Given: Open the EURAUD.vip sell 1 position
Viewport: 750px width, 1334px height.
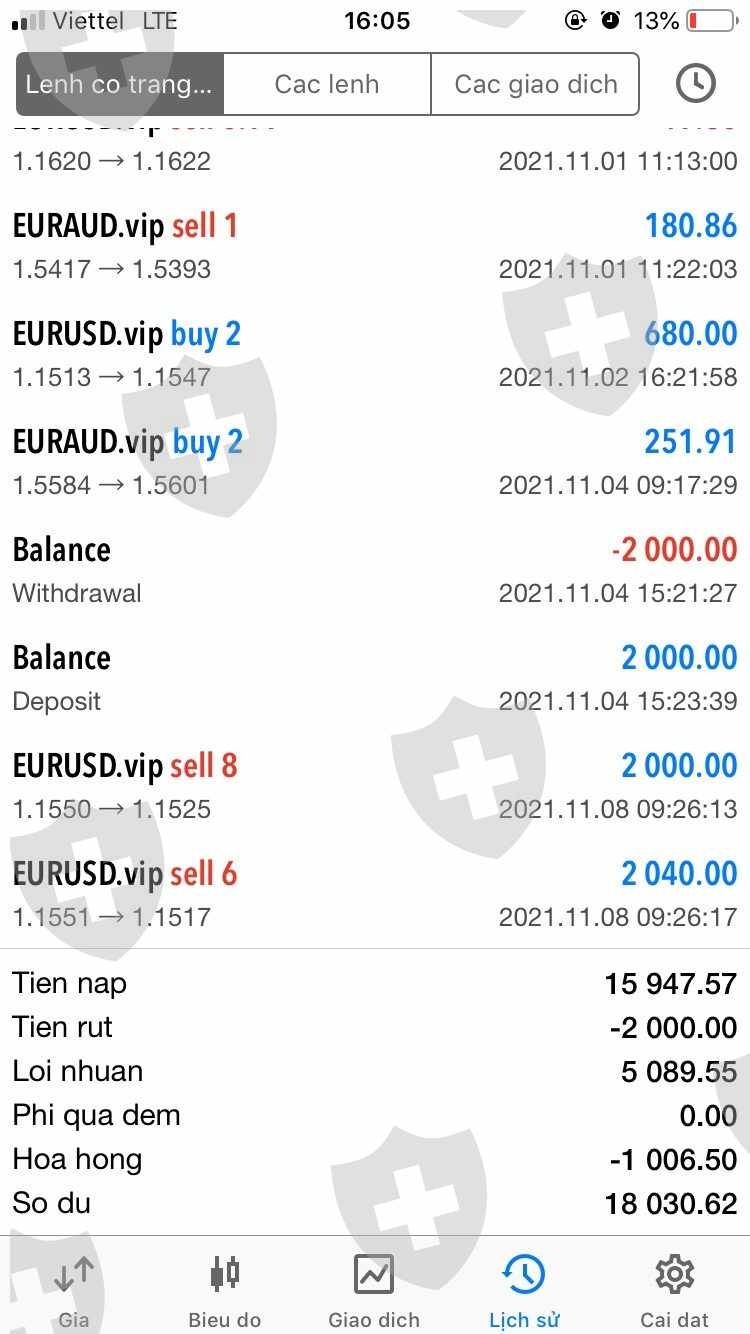Looking at the screenshot, I should pos(375,246).
